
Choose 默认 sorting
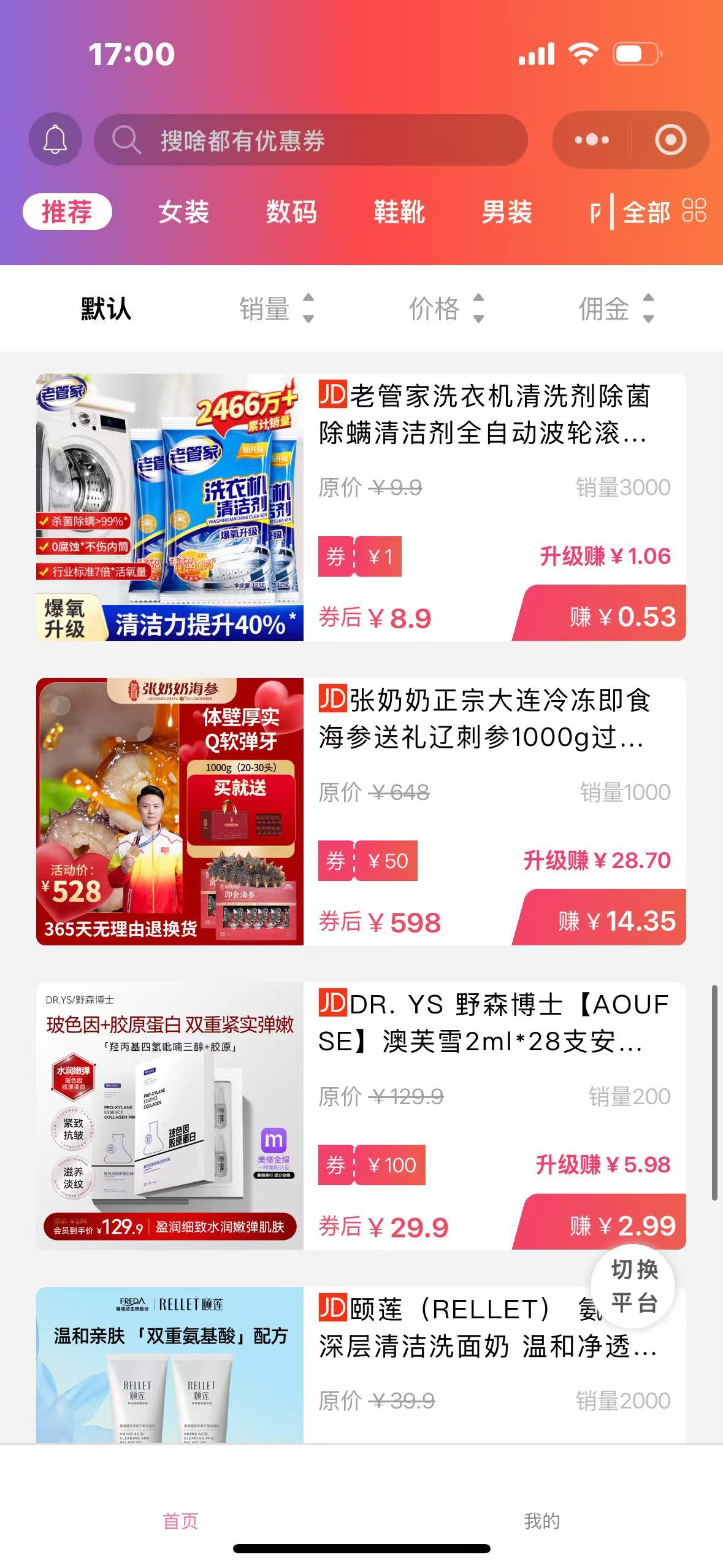point(106,309)
